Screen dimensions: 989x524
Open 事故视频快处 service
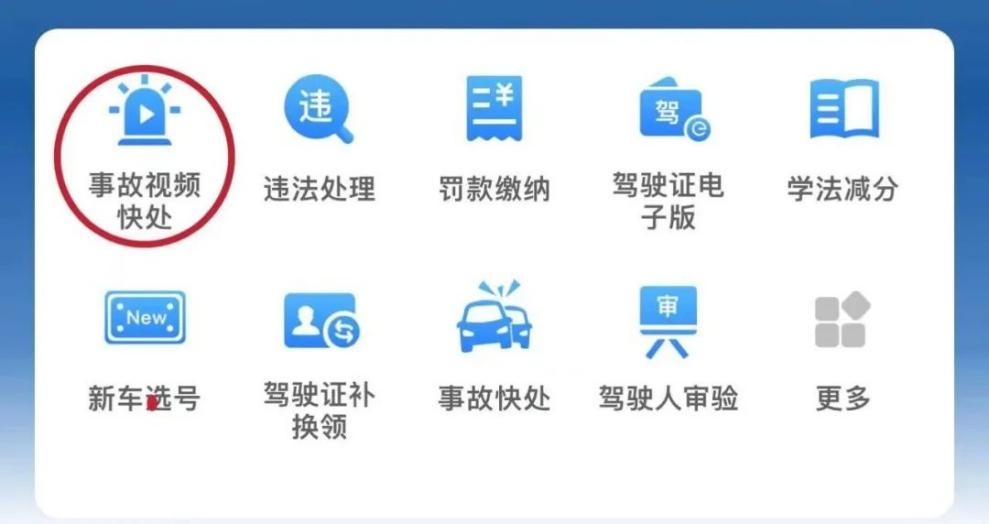coord(144,111)
